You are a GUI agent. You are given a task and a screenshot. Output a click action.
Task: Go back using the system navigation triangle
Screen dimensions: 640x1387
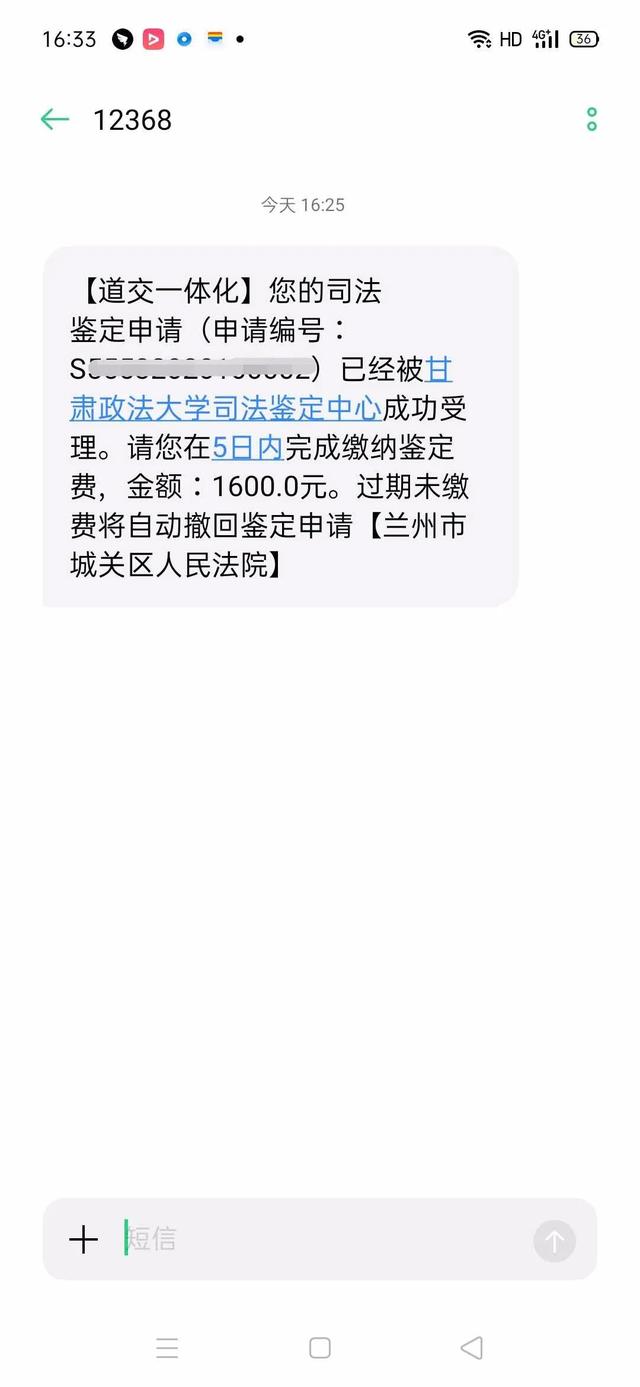point(471,1348)
